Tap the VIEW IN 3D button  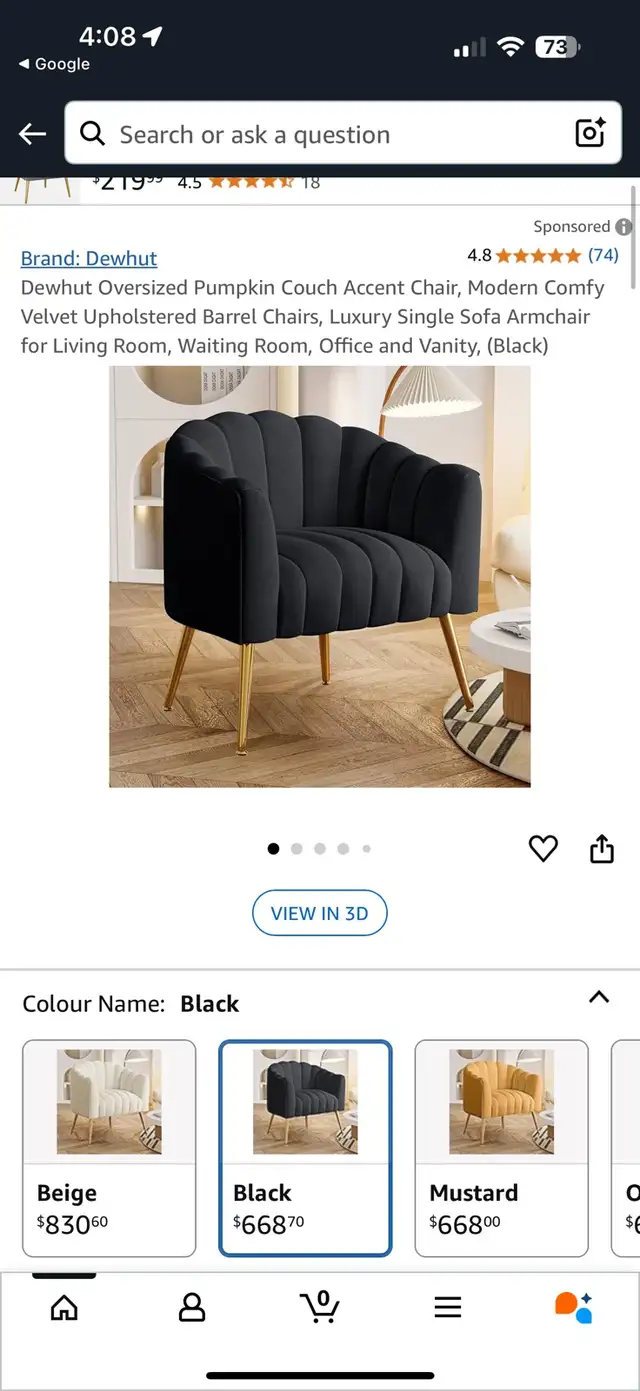[x=319, y=913]
